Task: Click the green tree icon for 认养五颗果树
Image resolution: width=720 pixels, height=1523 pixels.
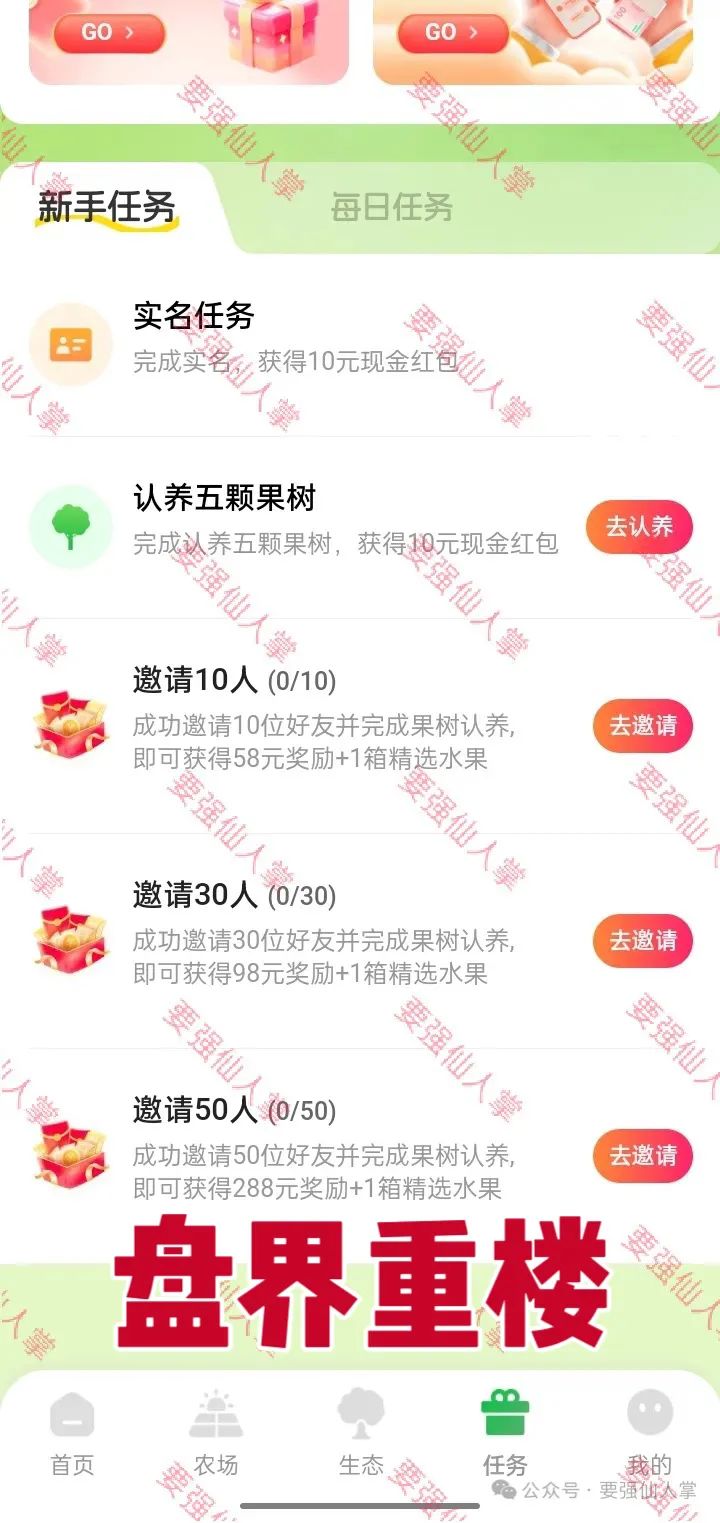Action: click(70, 527)
